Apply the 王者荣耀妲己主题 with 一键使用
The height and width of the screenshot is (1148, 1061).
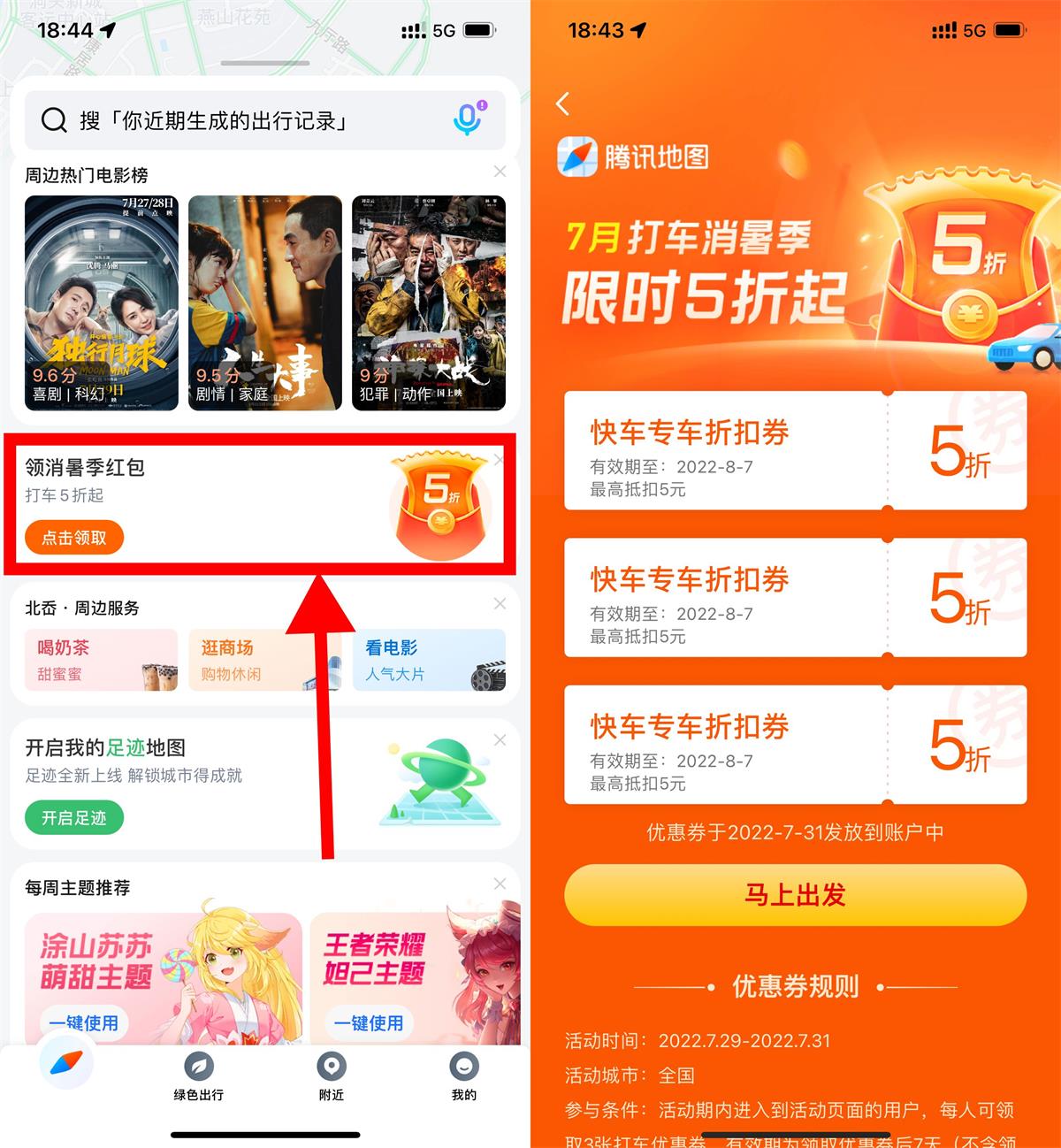click(369, 1023)
